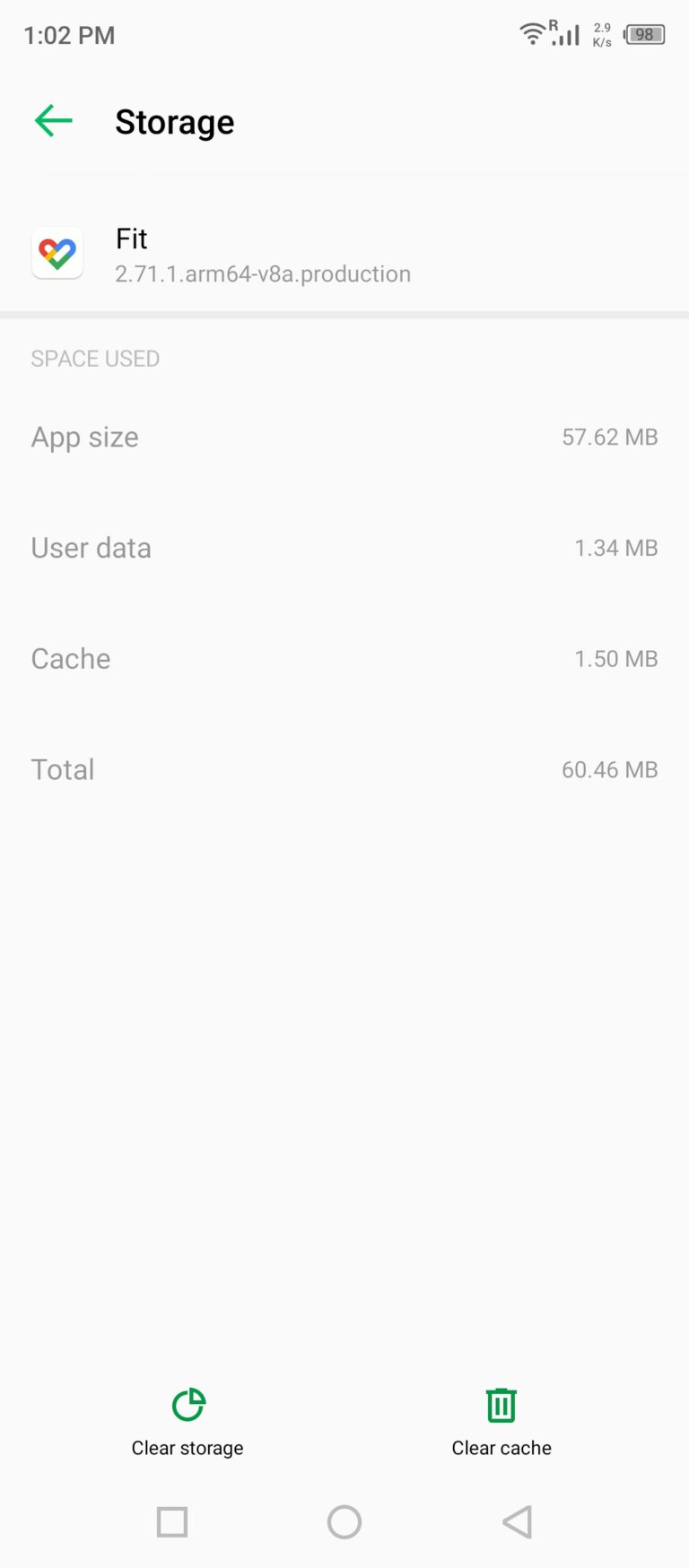689x1568 pixels.
Task: Tap the circular home navigation button
Action: click(x=344, y=1521)
